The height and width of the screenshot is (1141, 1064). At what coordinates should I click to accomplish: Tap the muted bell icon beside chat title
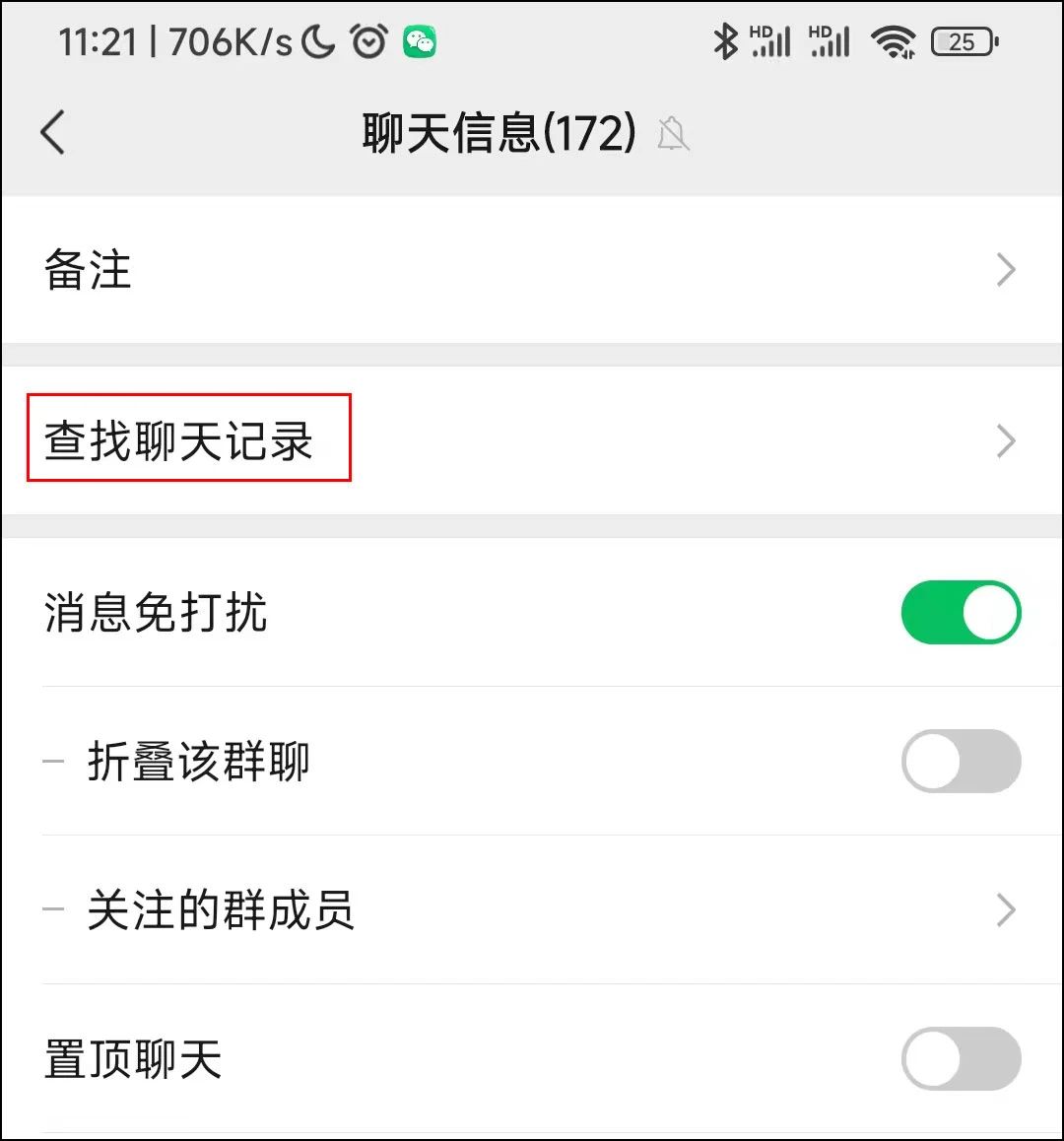(675, 133)
